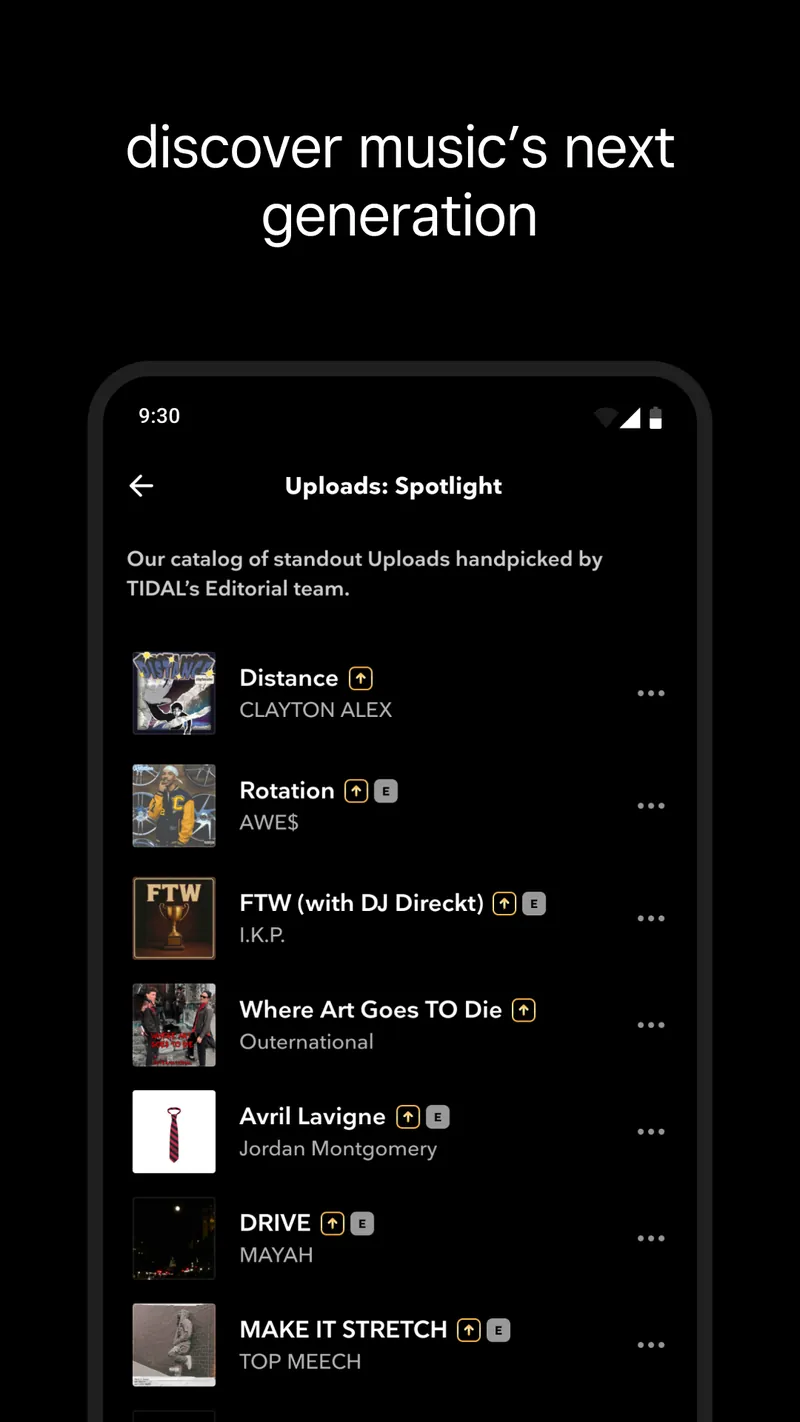Tap the battery indicator in the status bar
800x1422 pixels.
[x=655, y=417]
